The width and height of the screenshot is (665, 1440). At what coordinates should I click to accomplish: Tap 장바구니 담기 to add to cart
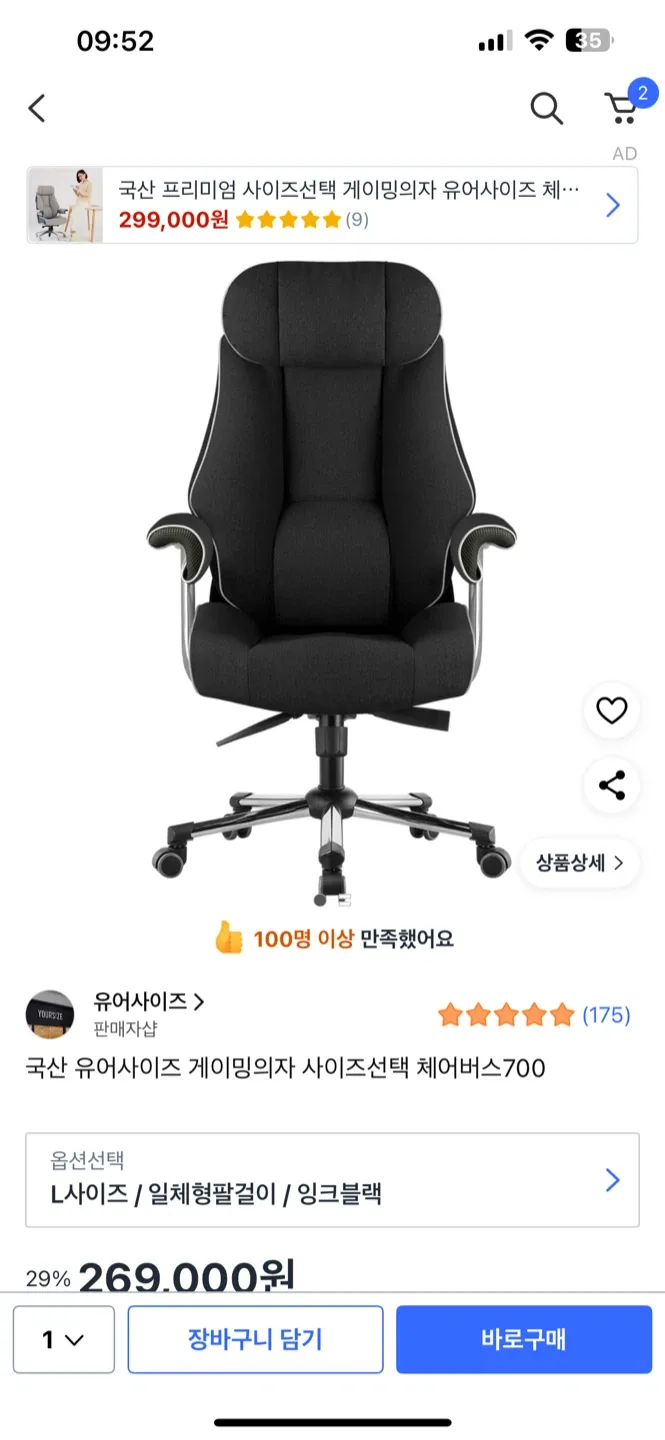(255, 1339)
